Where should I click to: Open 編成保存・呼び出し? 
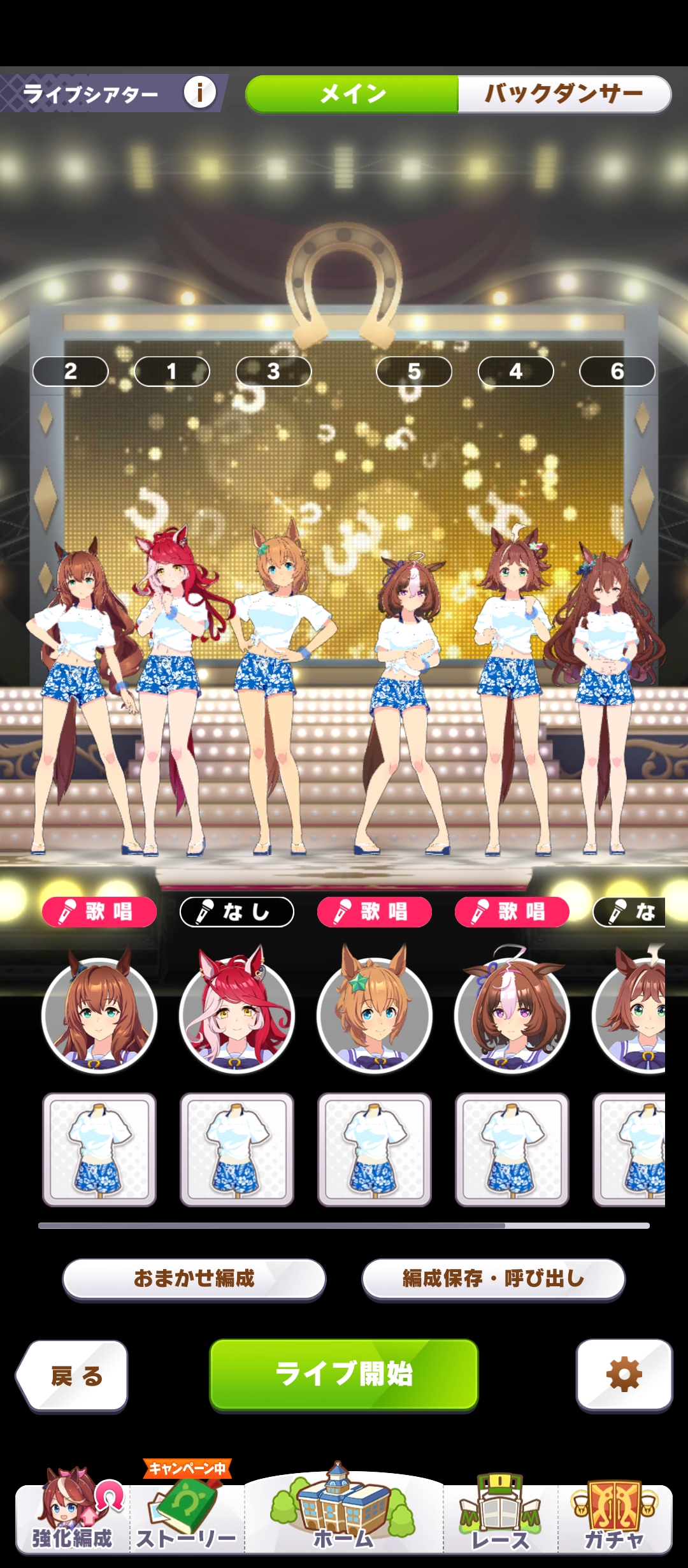coord(493,1278)
